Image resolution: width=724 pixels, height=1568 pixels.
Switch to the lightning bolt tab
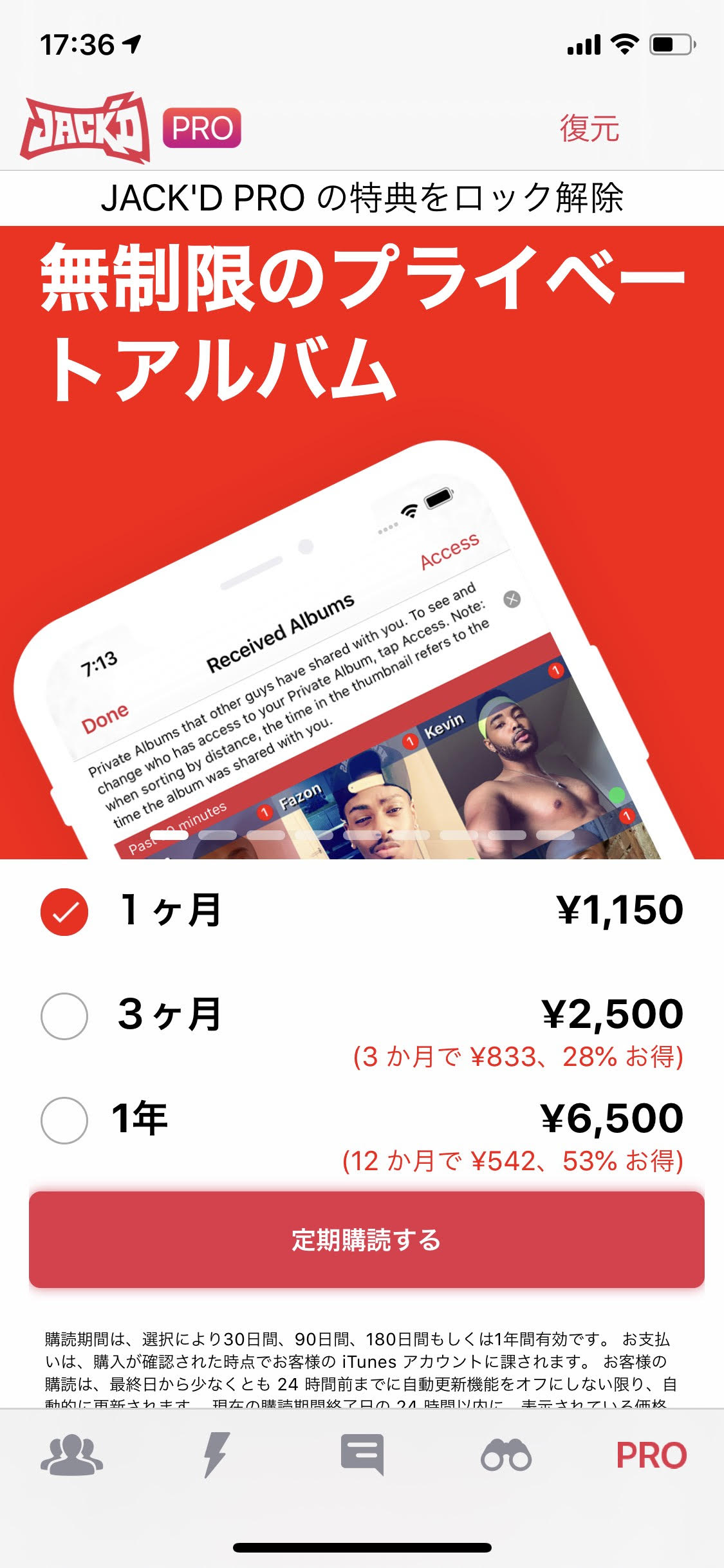tap(216, 1455)
